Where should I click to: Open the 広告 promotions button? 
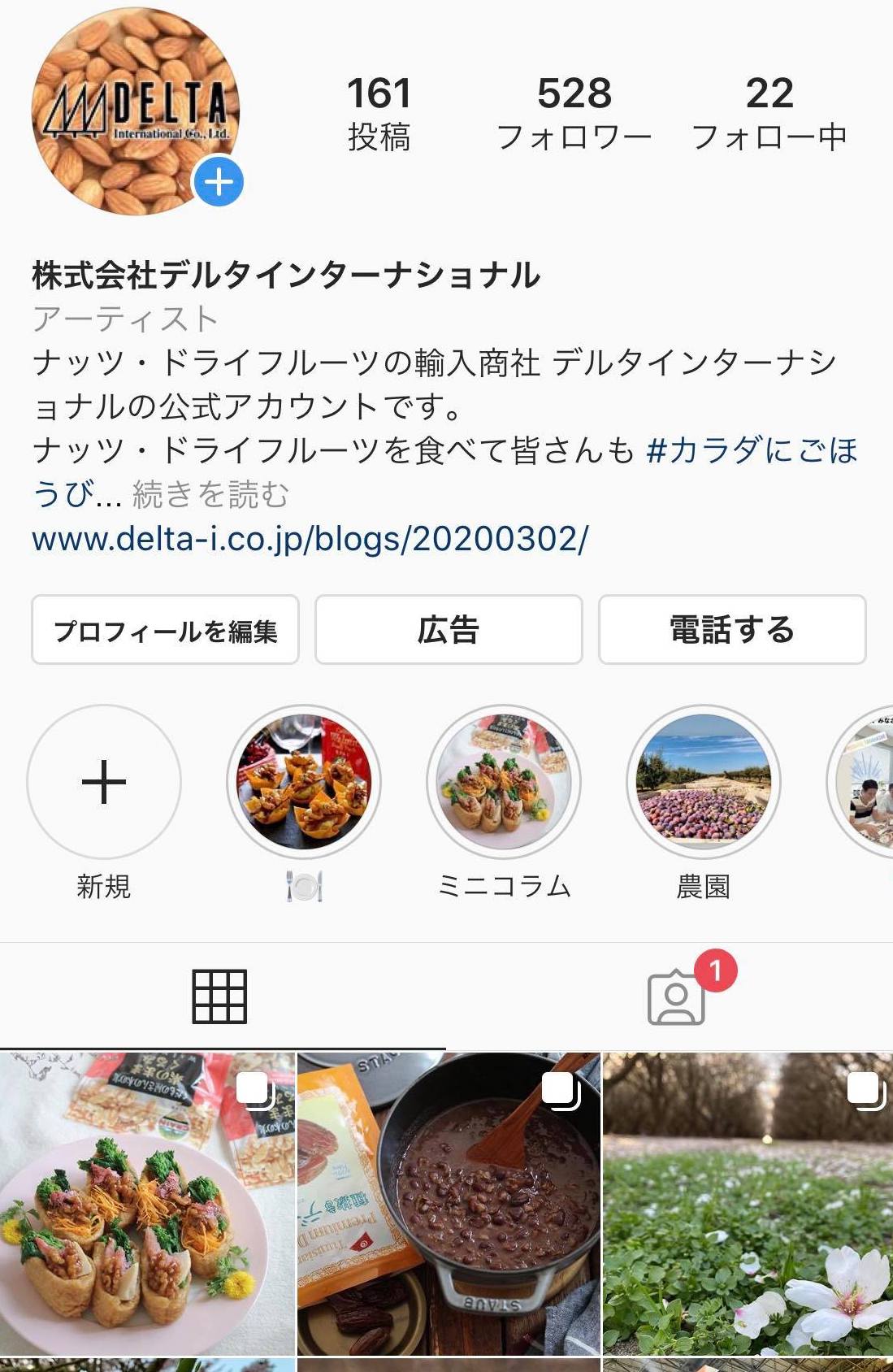(449, 630)
